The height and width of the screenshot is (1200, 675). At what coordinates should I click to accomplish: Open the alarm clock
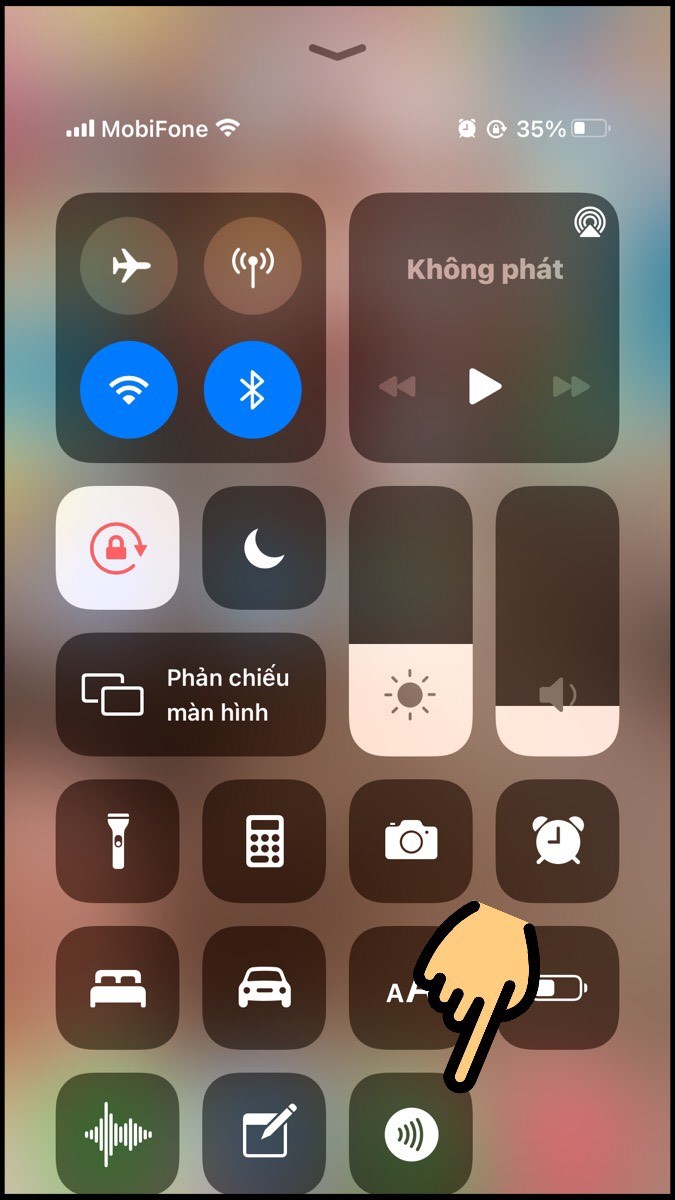point(557,841)
